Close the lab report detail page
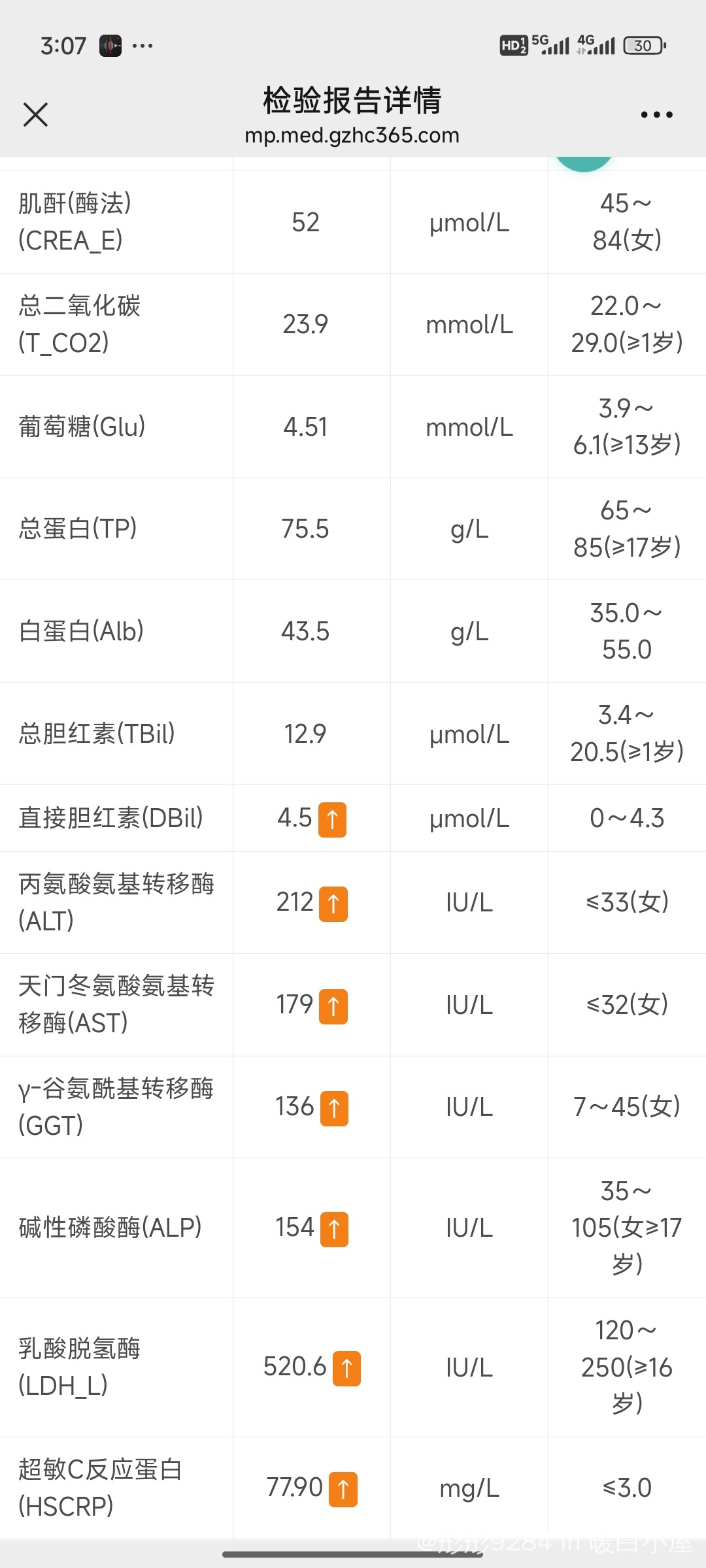Image resolution: width=706 pixels, height=1568 pixels. tap(35, 114)
